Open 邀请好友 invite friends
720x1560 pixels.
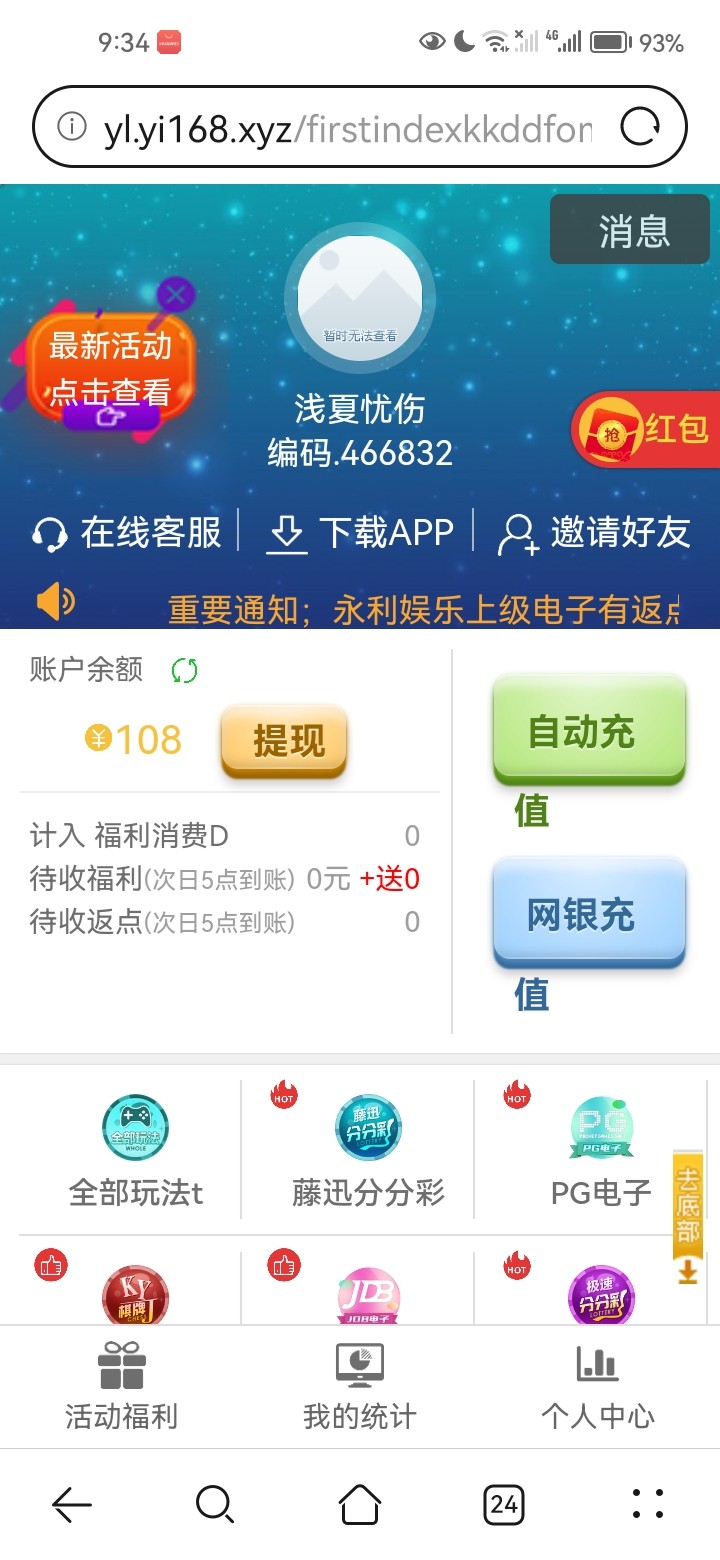coord(595,533)
